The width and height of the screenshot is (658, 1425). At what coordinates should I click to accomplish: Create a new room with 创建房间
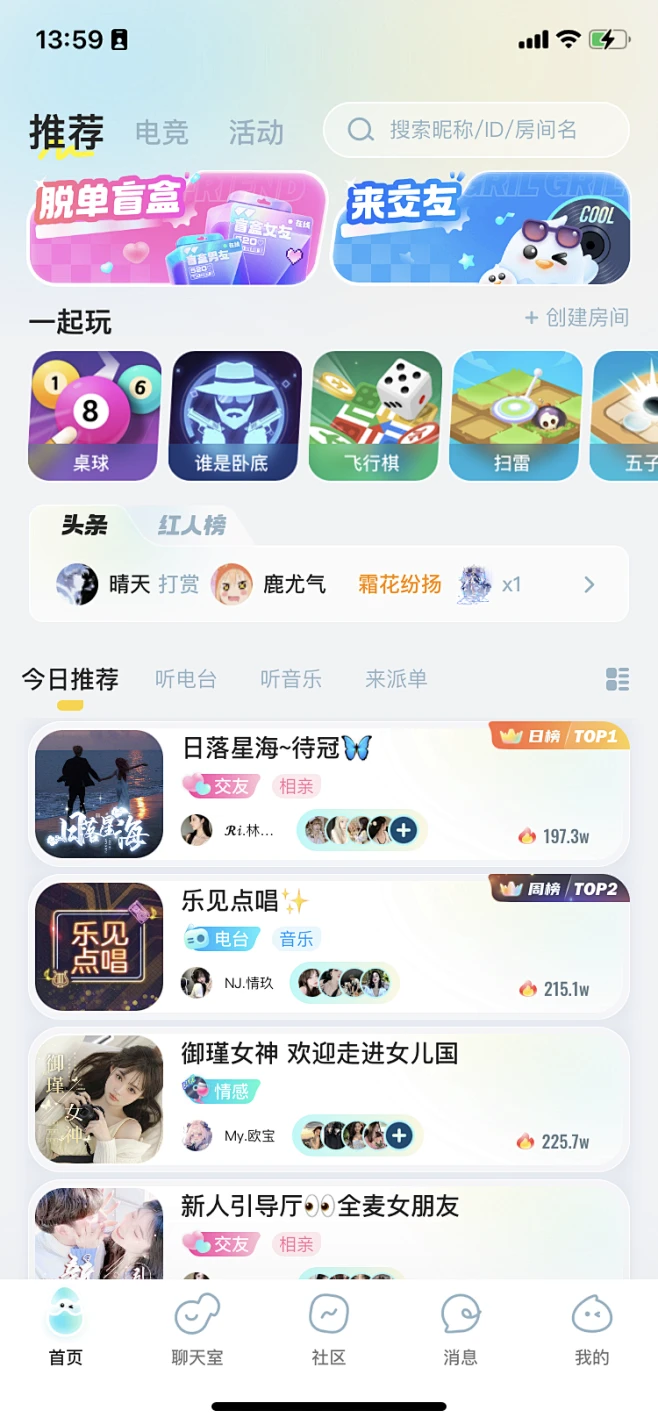(x=577, y=318)
